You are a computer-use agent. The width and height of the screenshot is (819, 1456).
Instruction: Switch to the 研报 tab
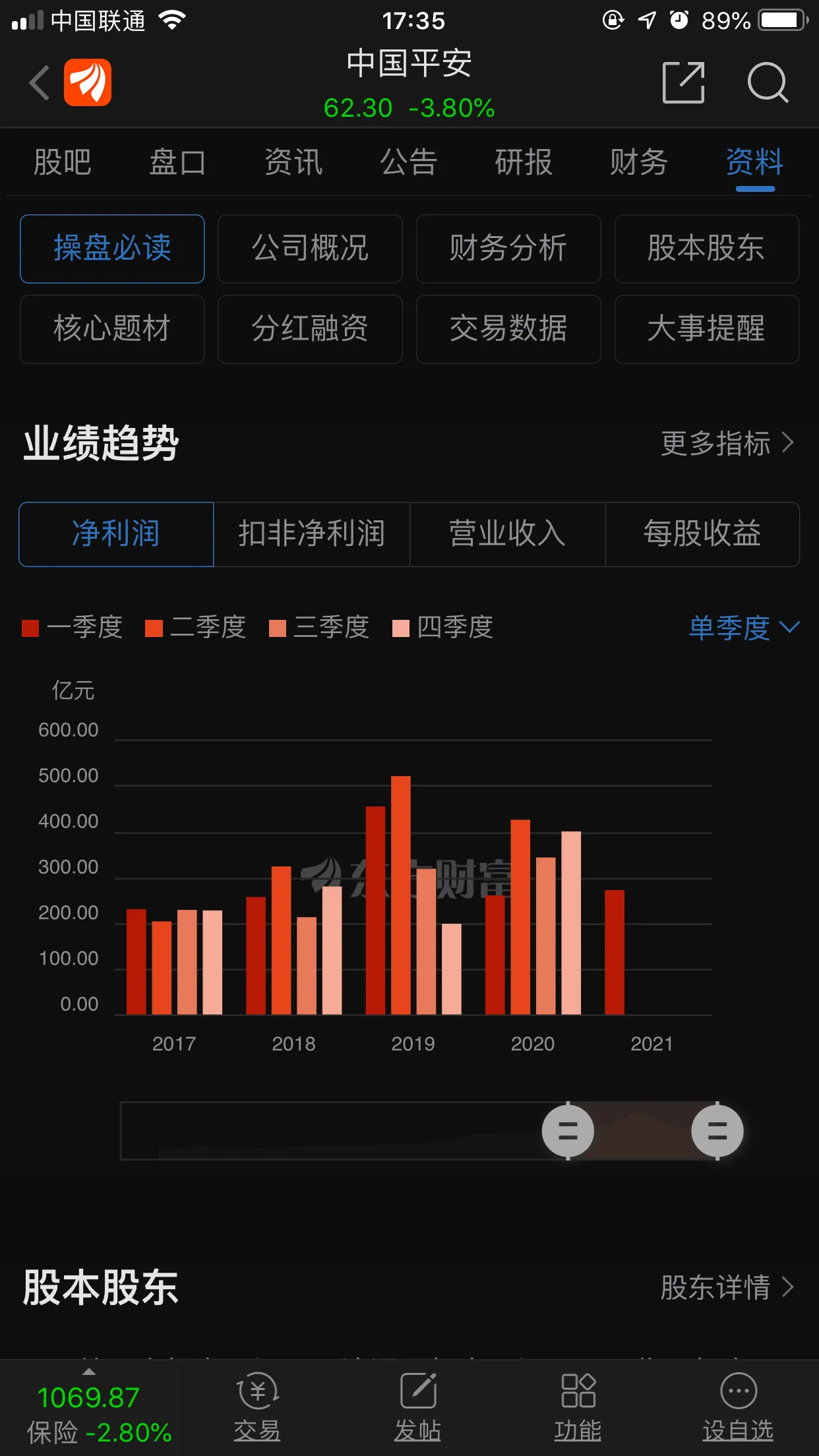524,162
